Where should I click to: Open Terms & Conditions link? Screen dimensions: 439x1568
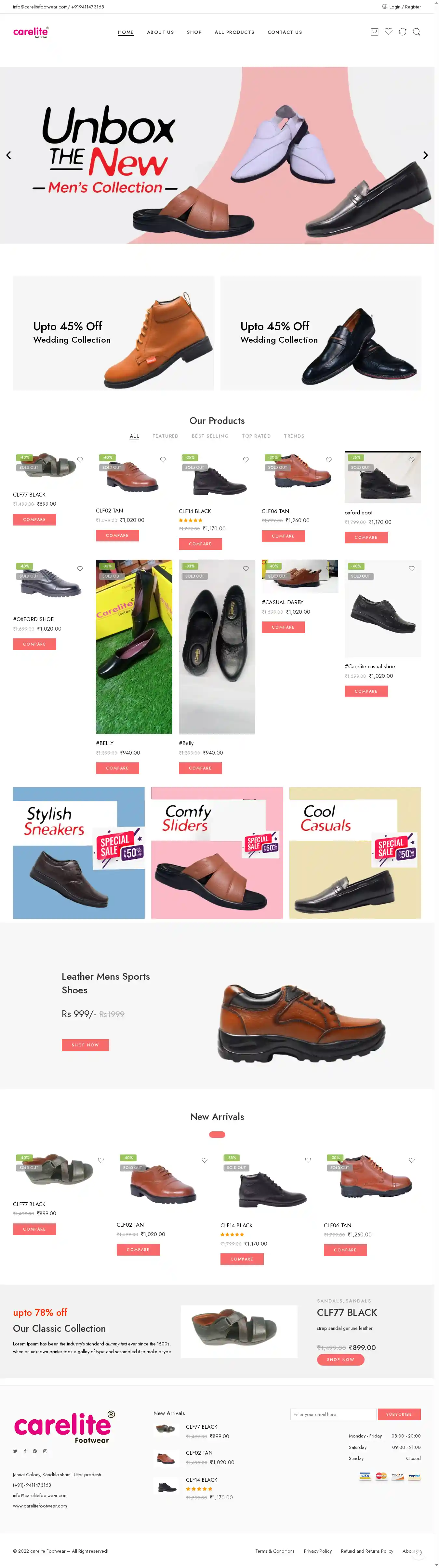click(275, 1551)
